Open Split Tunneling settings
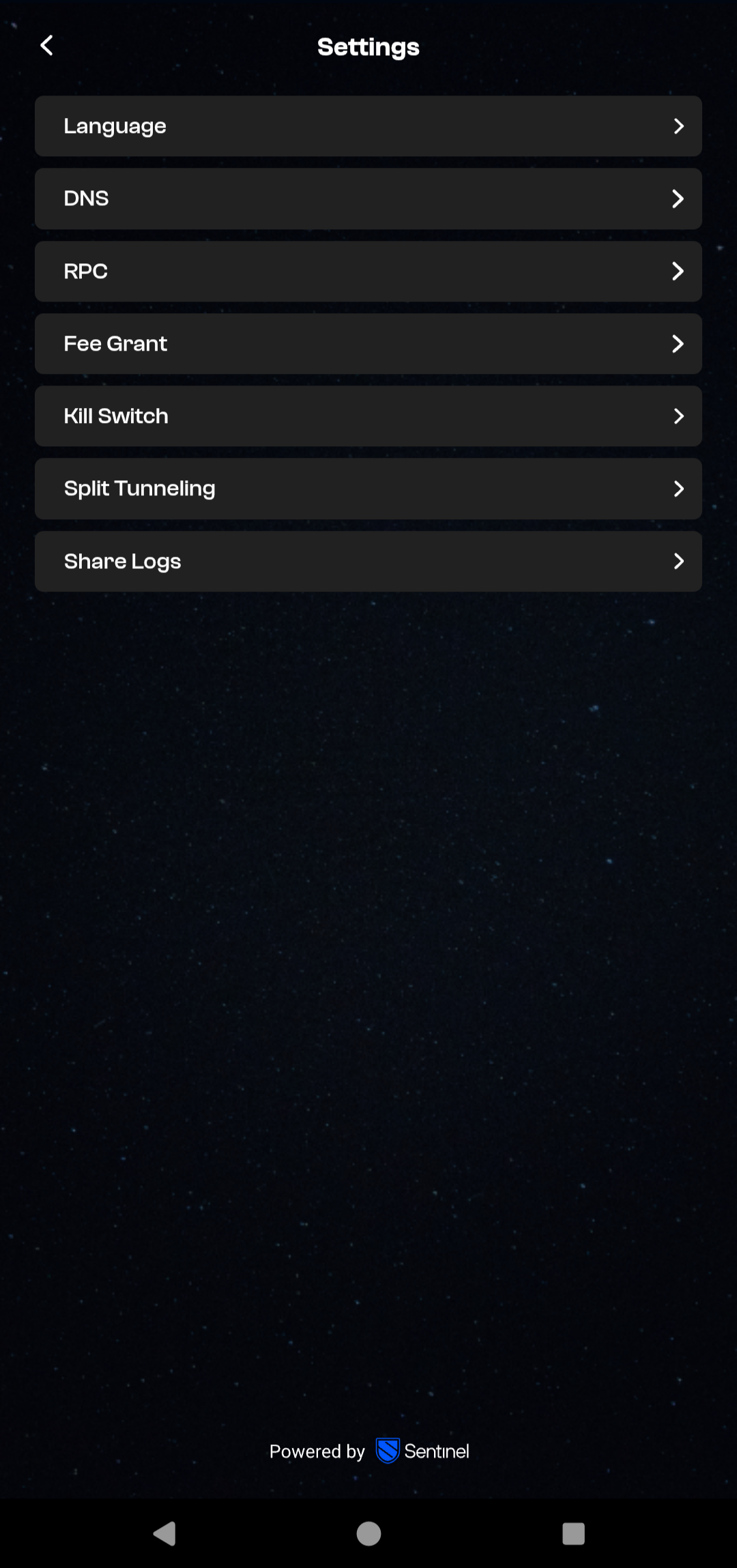The height and width of the screenshot is (1568, 737). [368, 489]
